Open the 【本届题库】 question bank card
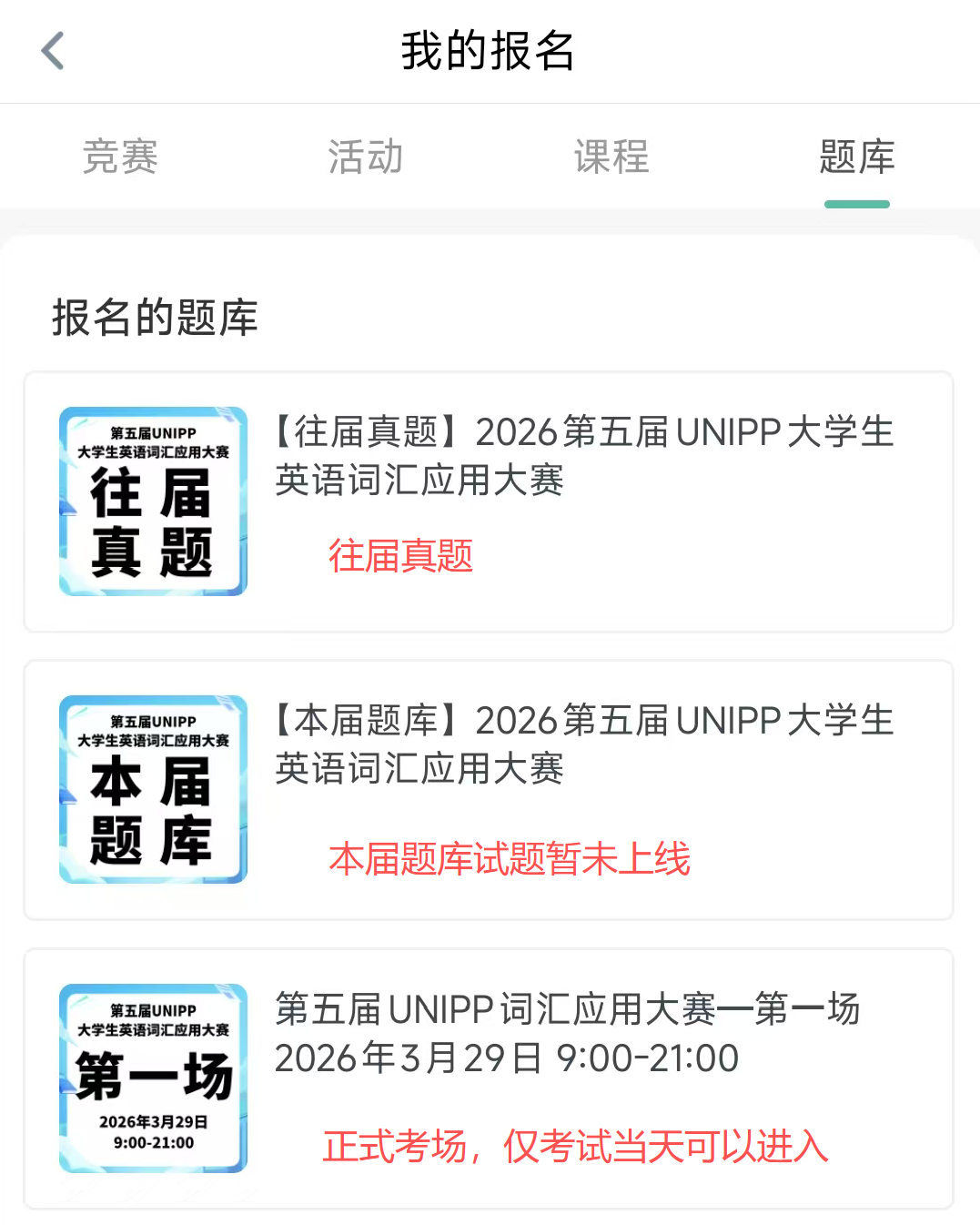Screen dimensions: 980x1225 [x=489, y=790]
